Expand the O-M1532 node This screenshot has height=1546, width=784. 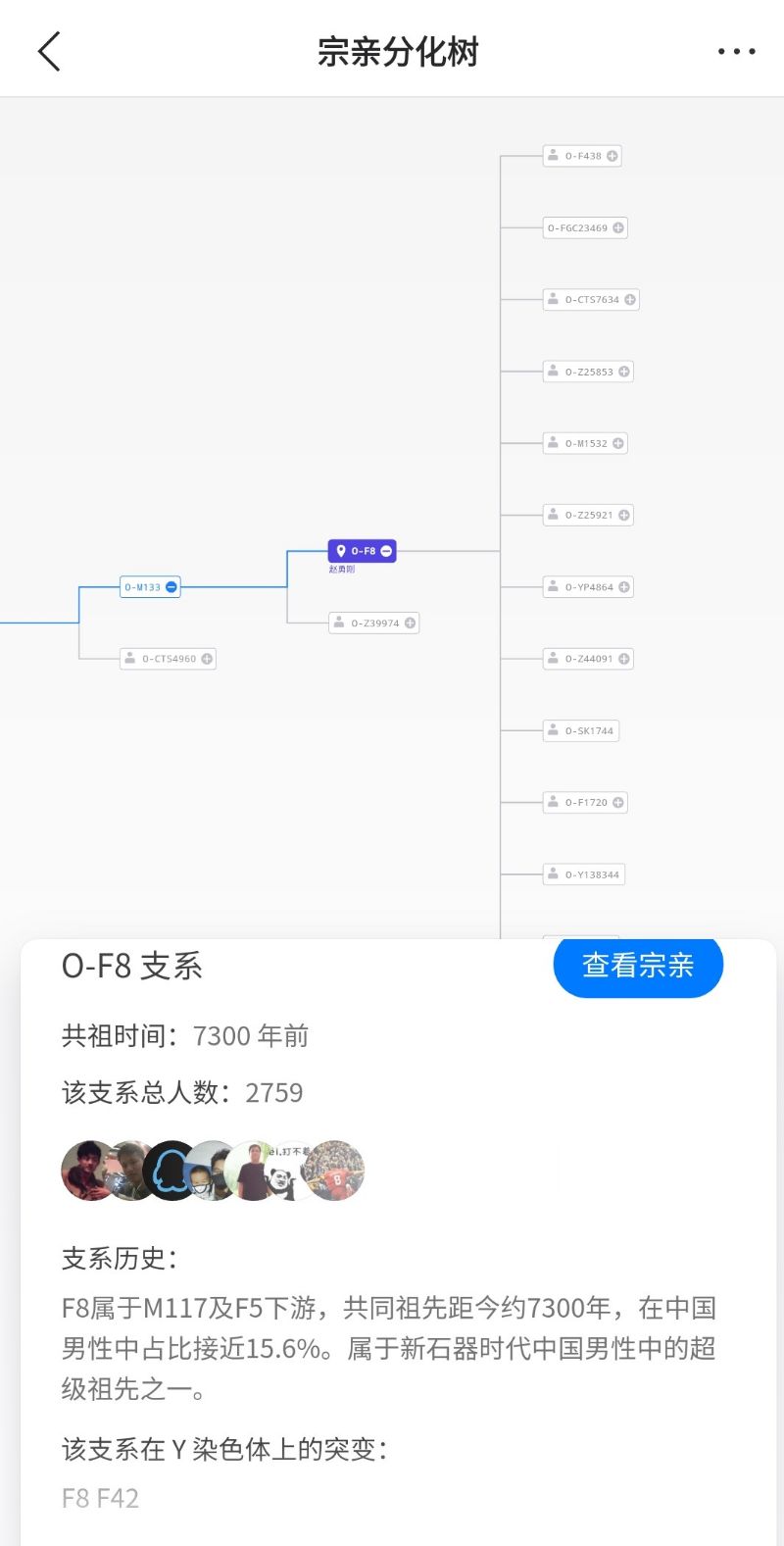tap(618, 443)
